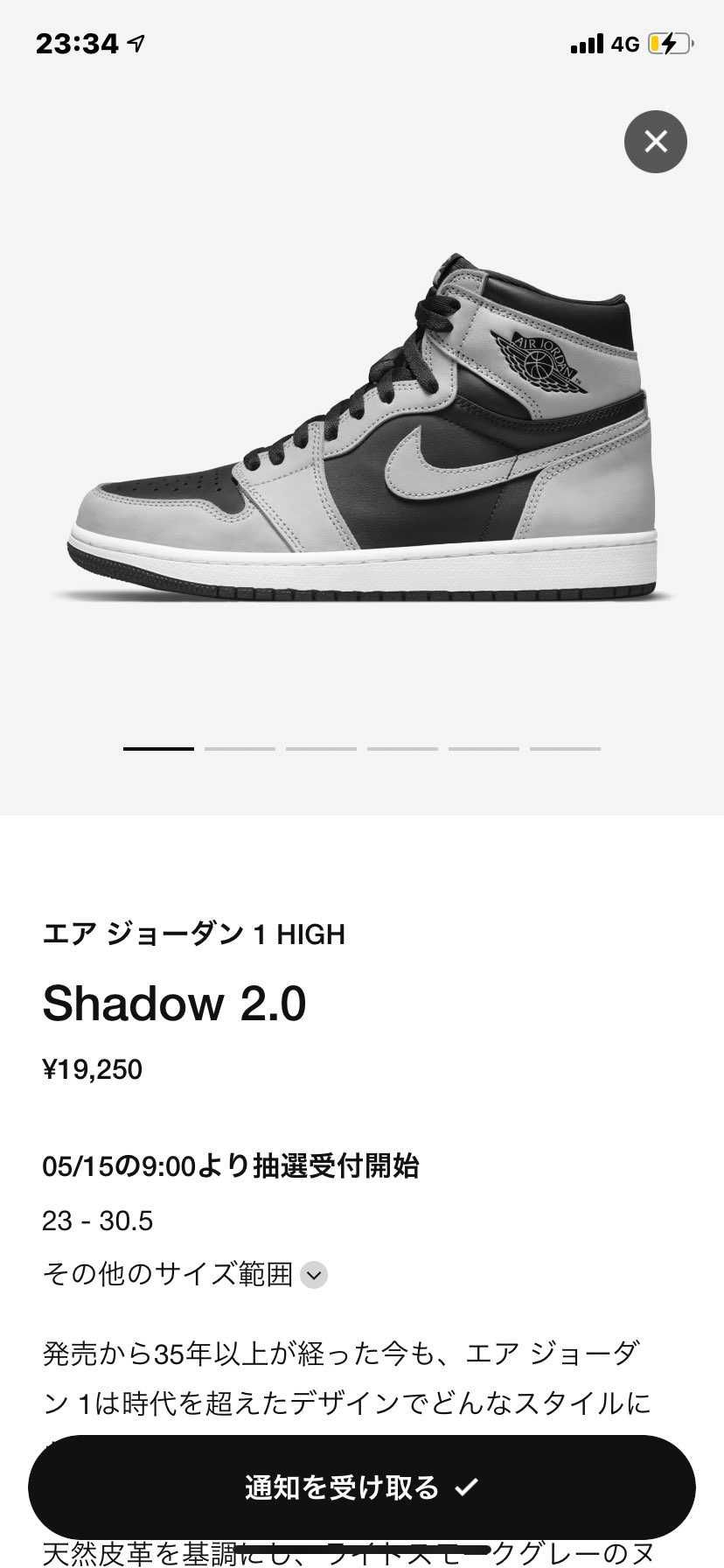Tap the エア ジョーダン 1 HIGH label

[194, 934]
